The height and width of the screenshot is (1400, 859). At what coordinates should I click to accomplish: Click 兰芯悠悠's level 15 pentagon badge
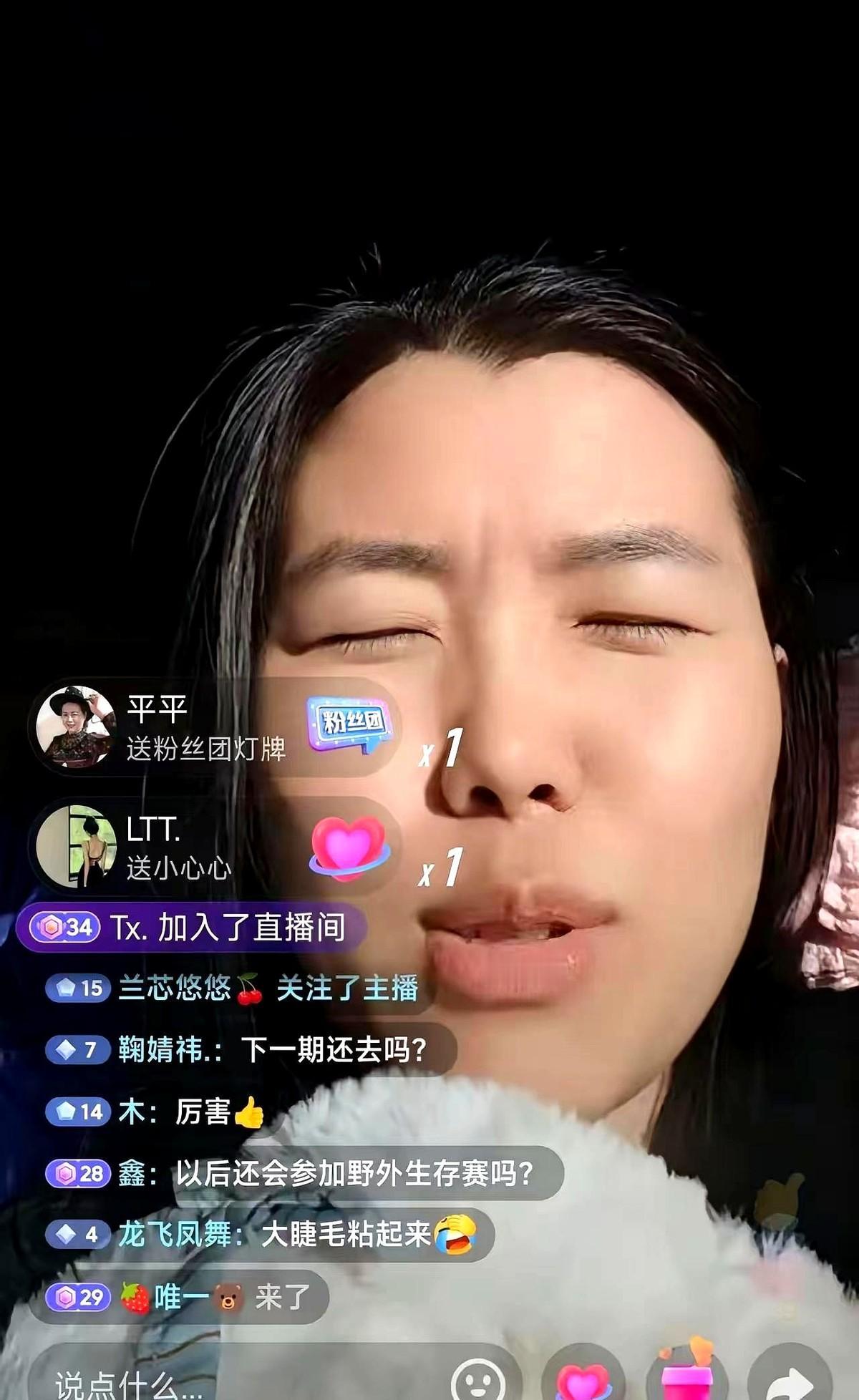pos(77,986)
